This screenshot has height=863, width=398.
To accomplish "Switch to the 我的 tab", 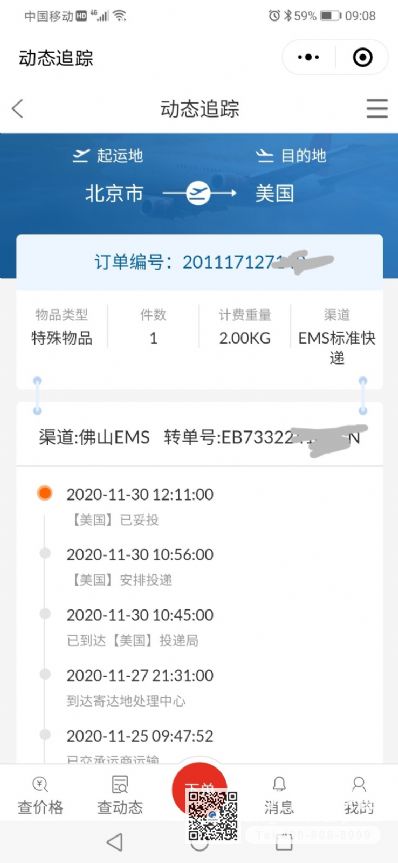I will coord(359,795).
